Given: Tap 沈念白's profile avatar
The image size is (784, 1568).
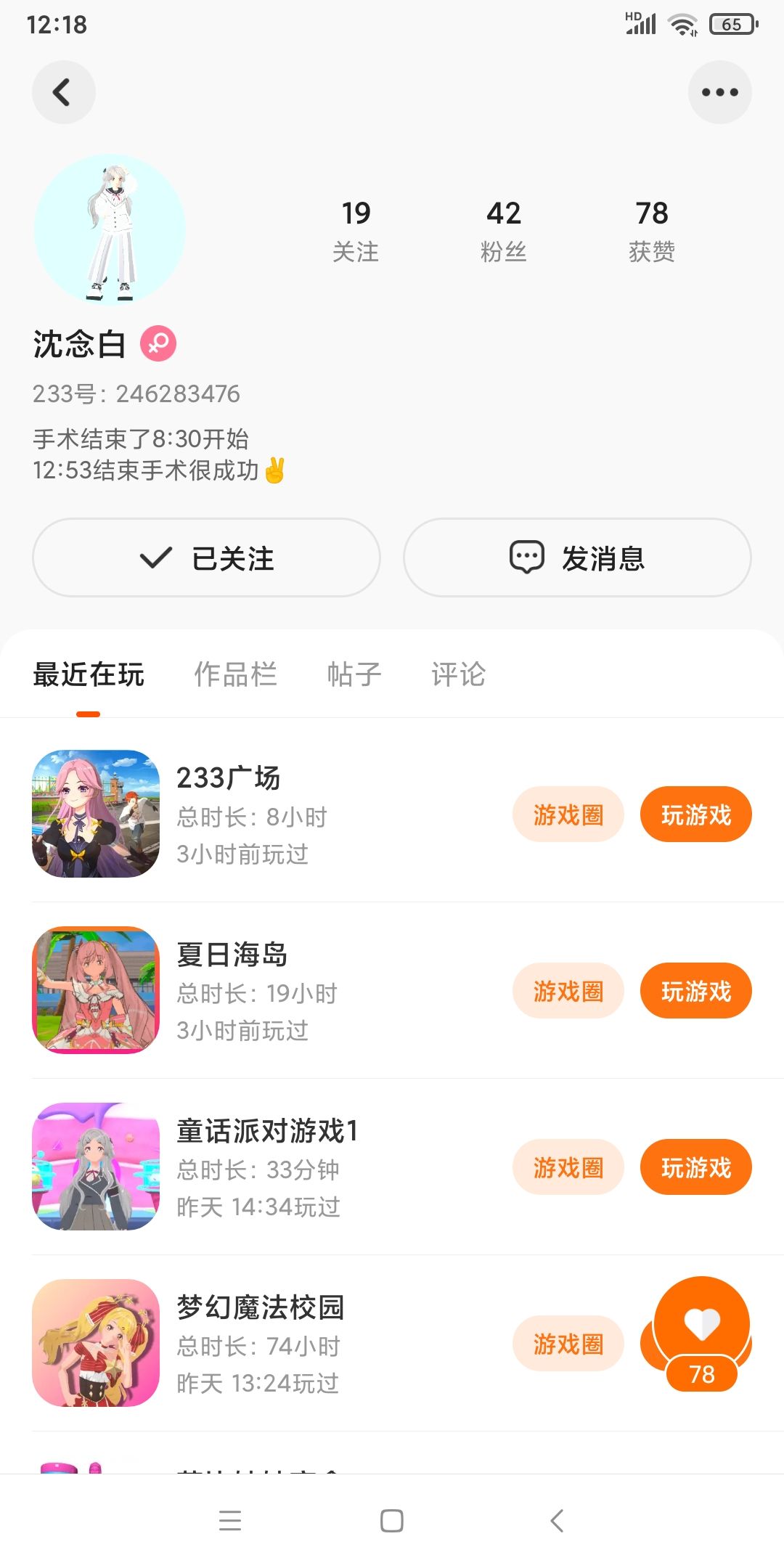Looking at the screenshot, I should pyautogui.click(x=110, y=229).
